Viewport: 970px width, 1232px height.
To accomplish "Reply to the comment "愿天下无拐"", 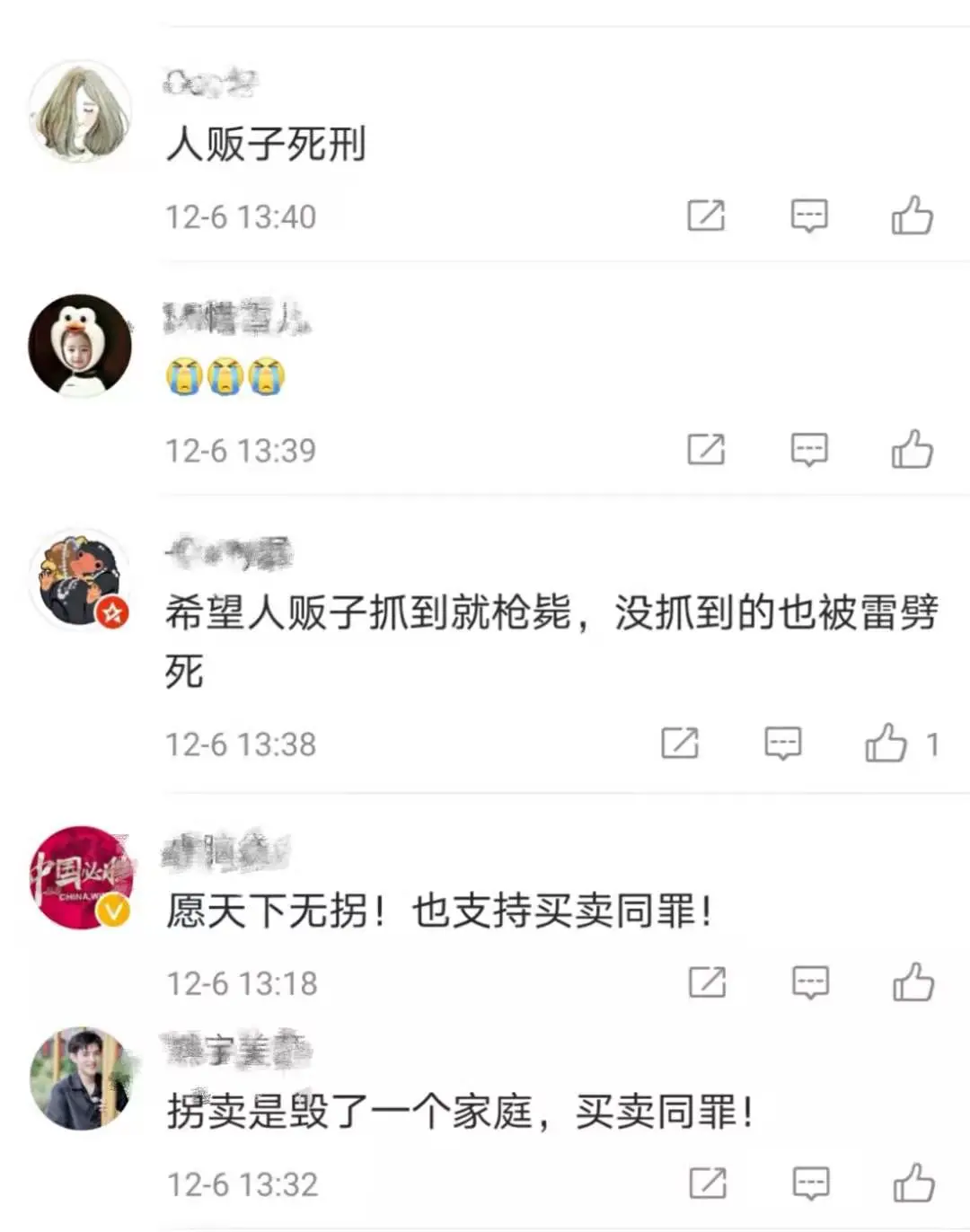I will click(x=809, y=982).
